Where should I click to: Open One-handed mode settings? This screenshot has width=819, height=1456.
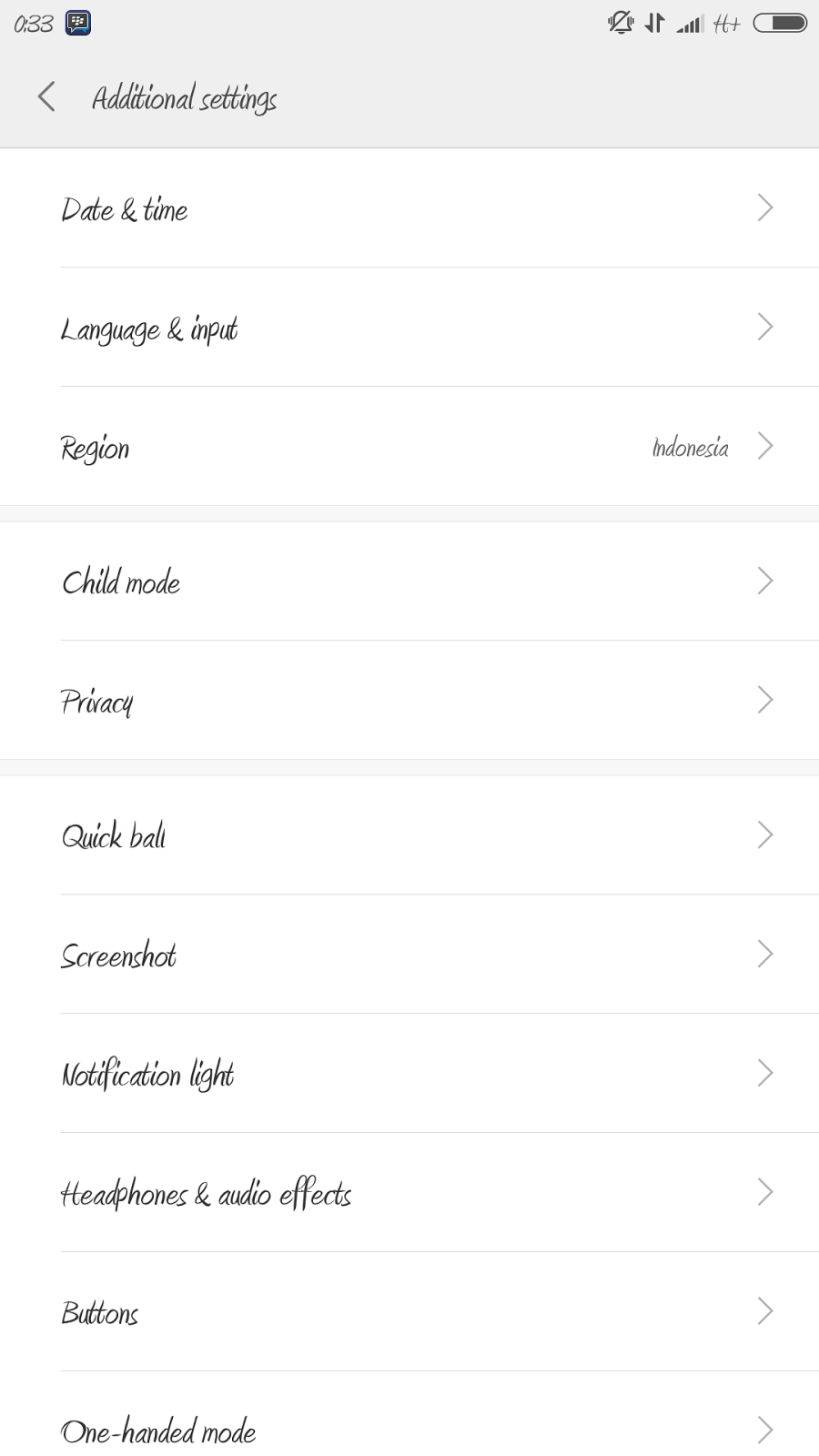(409, 1430)
